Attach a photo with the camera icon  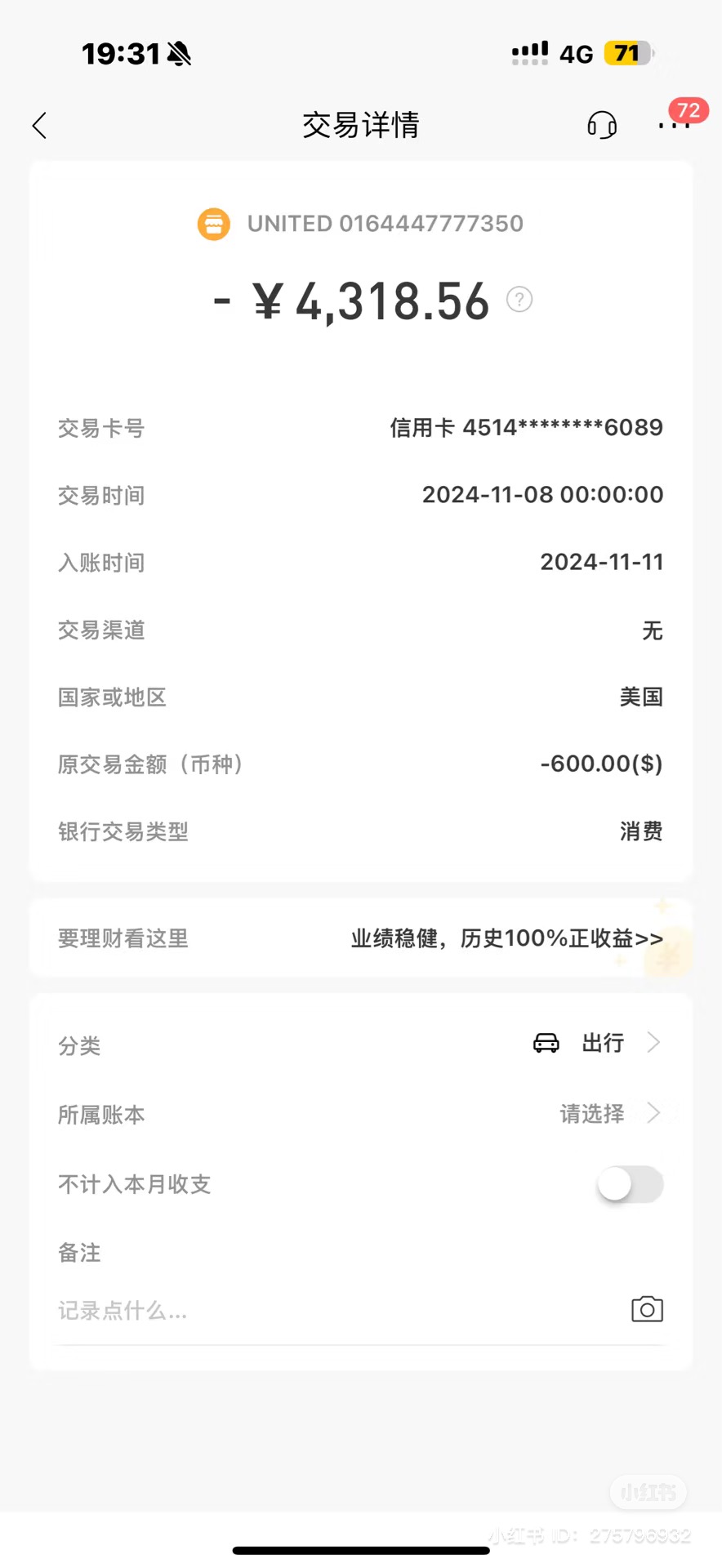(647, 1310)
